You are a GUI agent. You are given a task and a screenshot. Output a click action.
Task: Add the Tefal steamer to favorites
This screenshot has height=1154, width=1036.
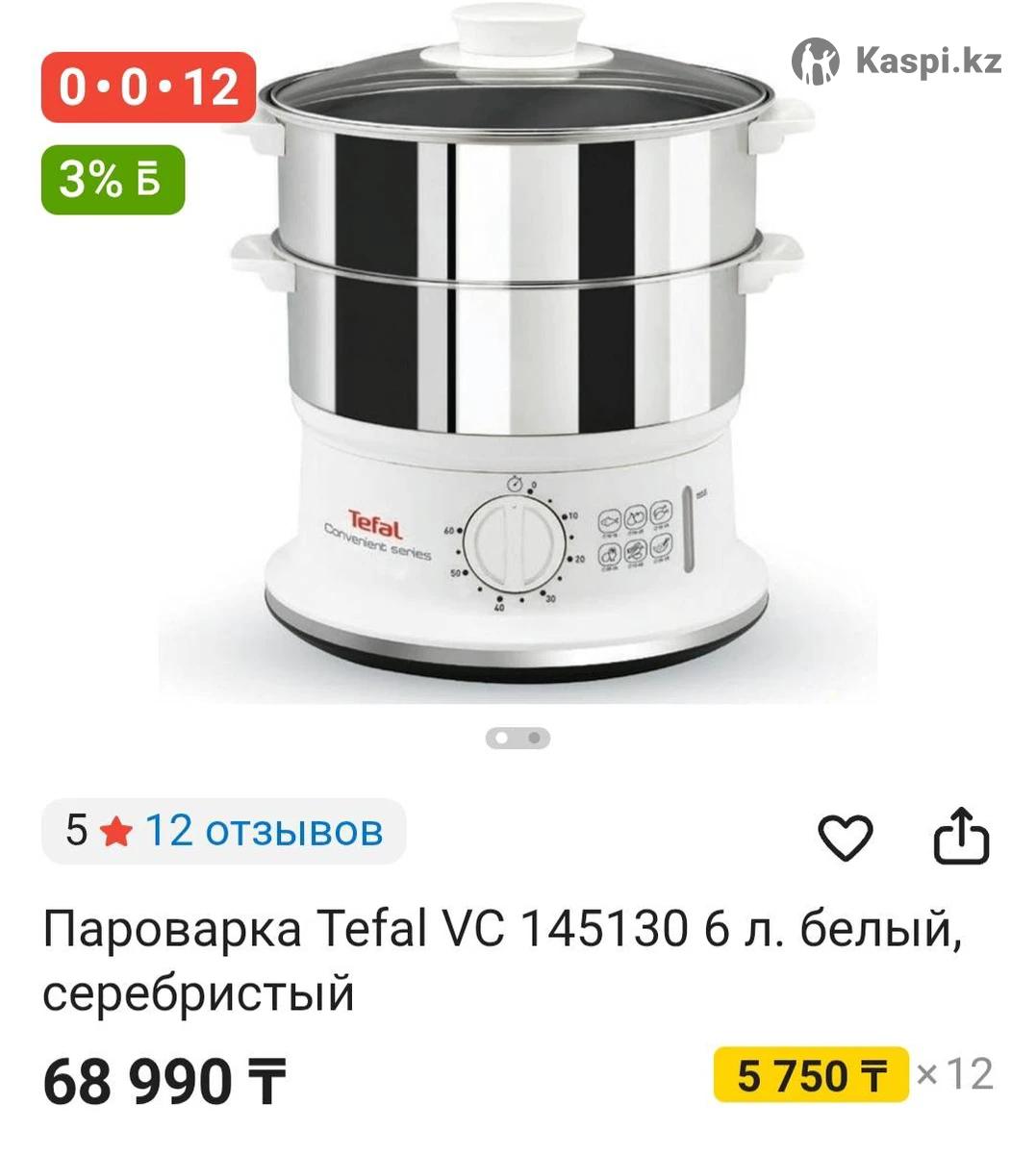[845, 837]
